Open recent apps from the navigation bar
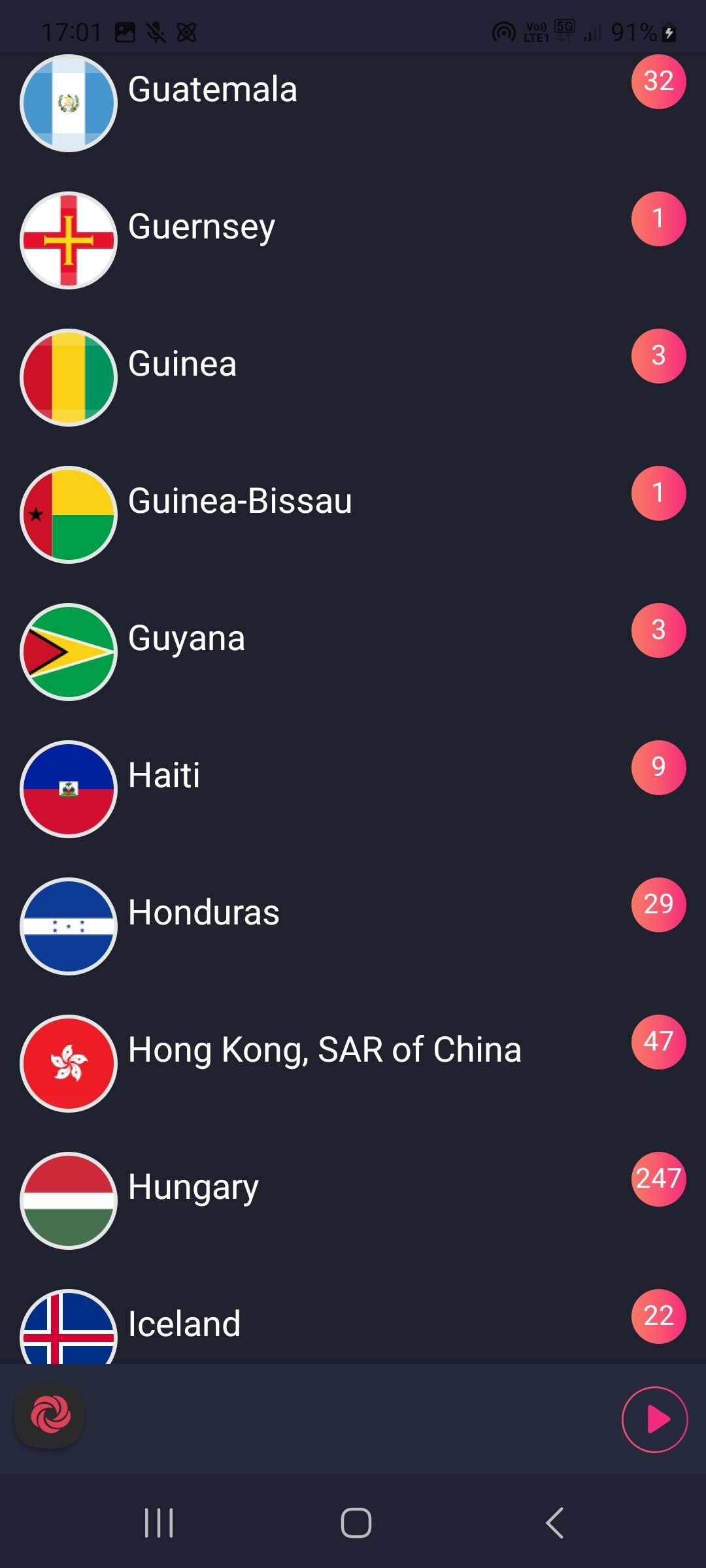Viewport: 706px width, 1568px height. pyautogui.click(x=159, y=1523)
